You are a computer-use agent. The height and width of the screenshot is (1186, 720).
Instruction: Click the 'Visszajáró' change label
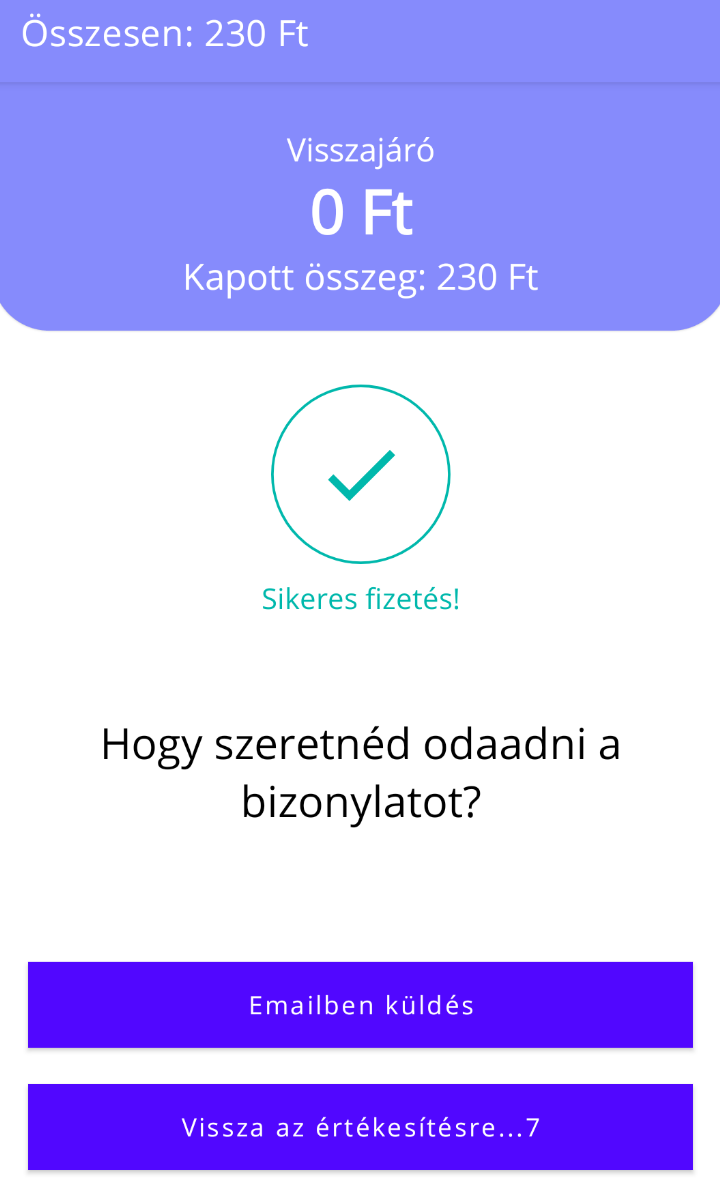pos(360,150)
